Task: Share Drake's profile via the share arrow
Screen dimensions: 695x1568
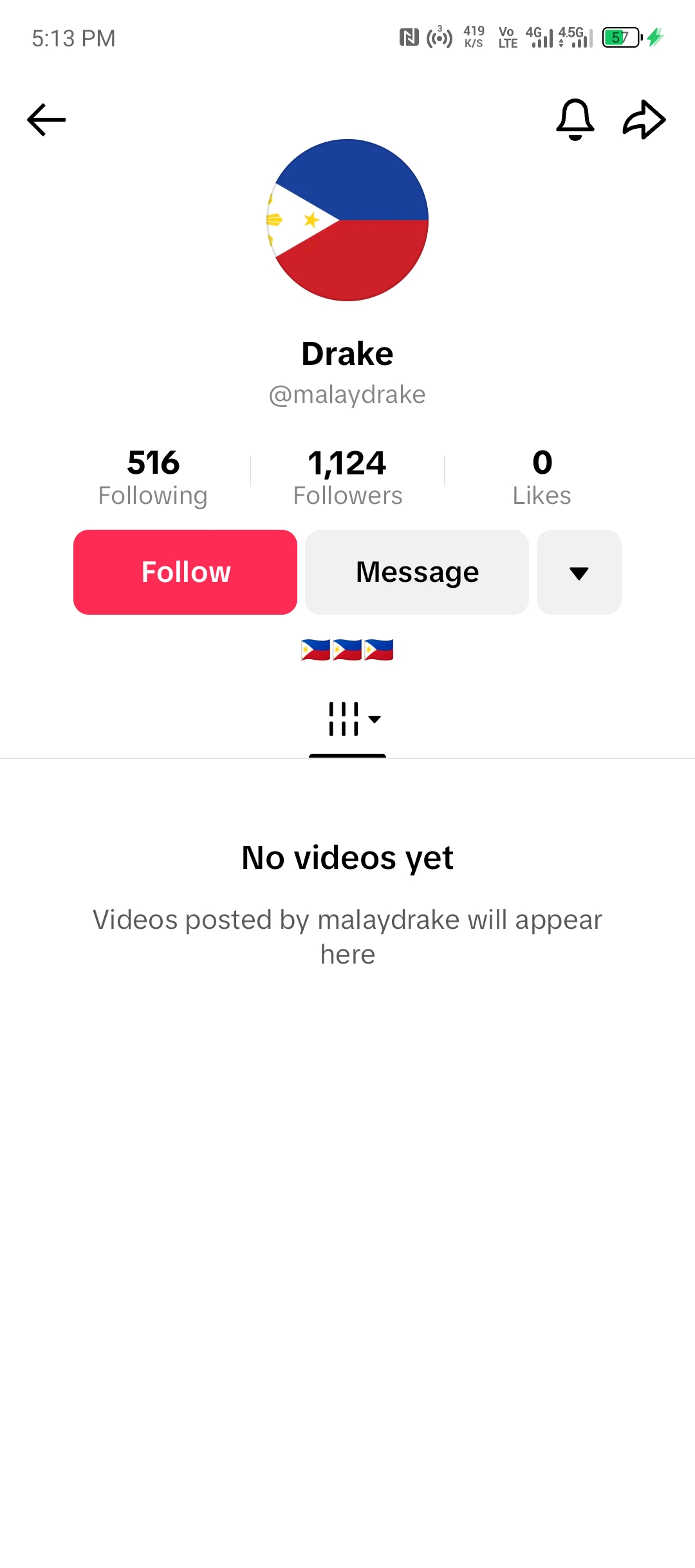Action: click(x=644, y=119)
